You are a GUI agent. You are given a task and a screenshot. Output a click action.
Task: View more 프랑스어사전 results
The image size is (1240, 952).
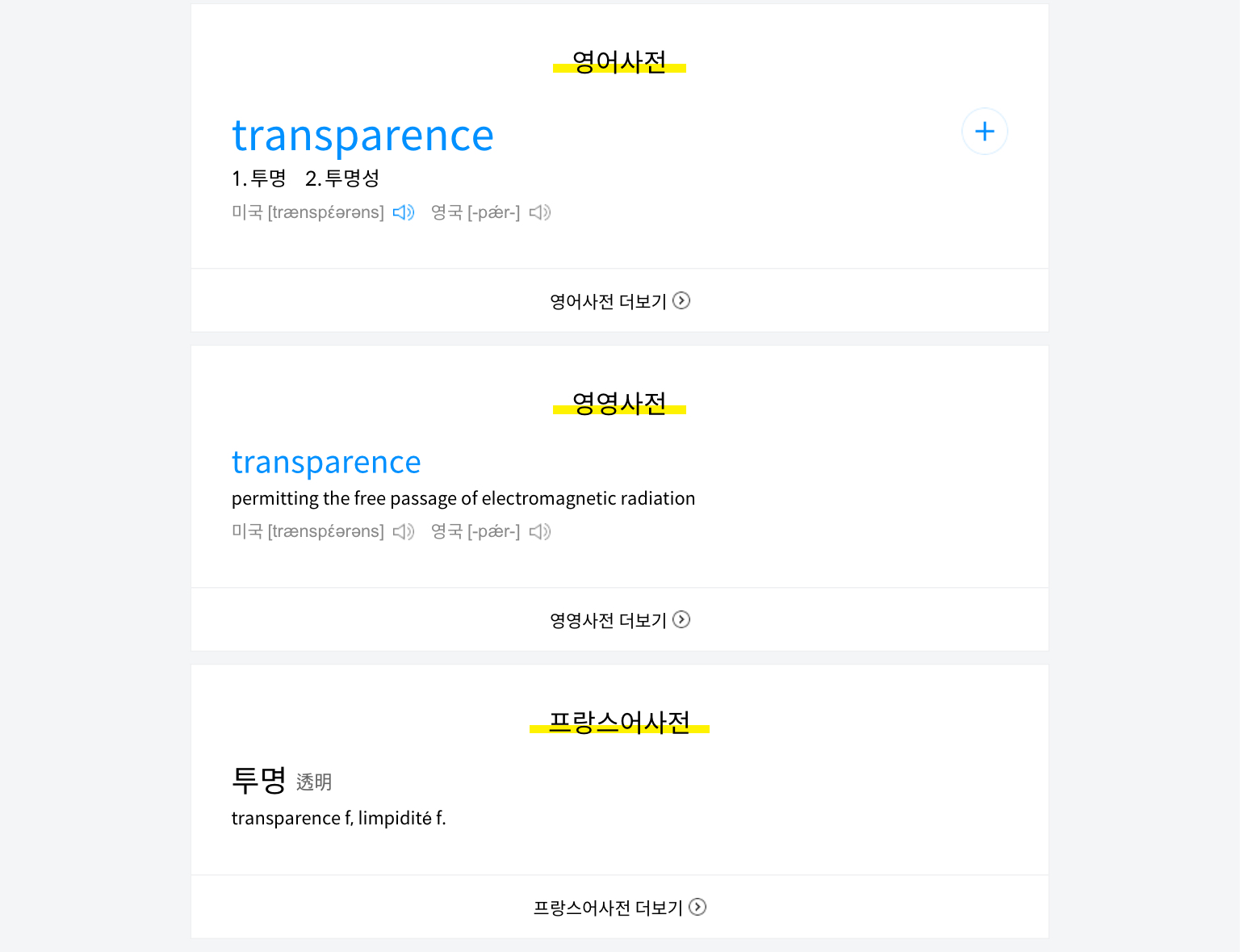coord(619,908)
